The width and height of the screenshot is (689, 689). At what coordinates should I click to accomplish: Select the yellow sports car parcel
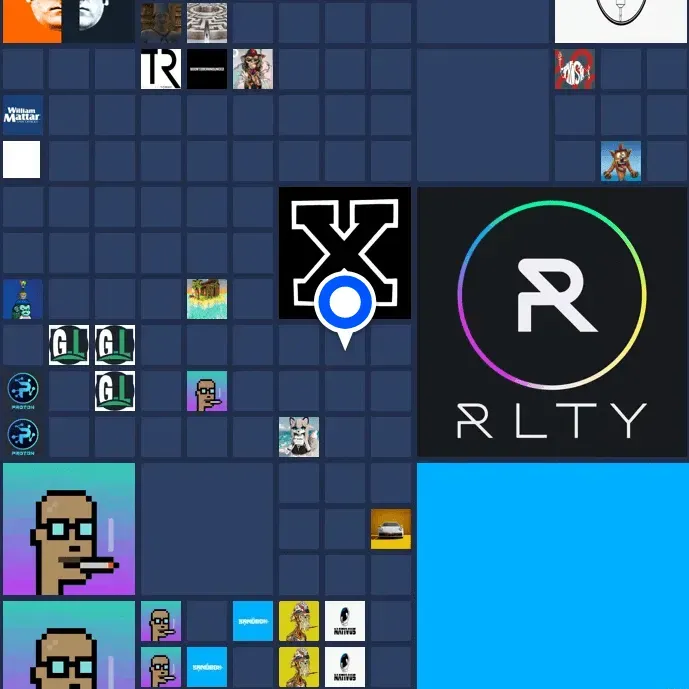[390, 529]
